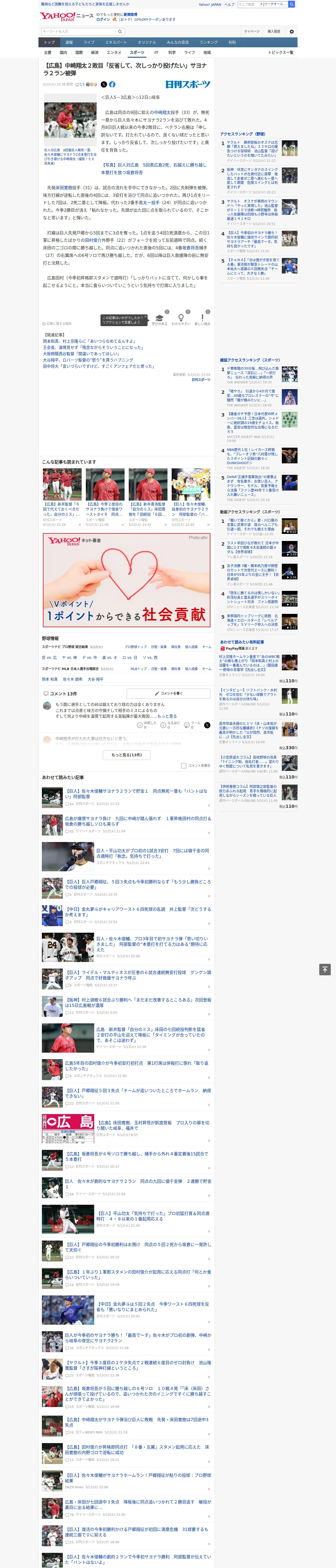
Task: Show more comments via もっと見る(13件)
Action: pyautogui.click(x=127, y=755)
